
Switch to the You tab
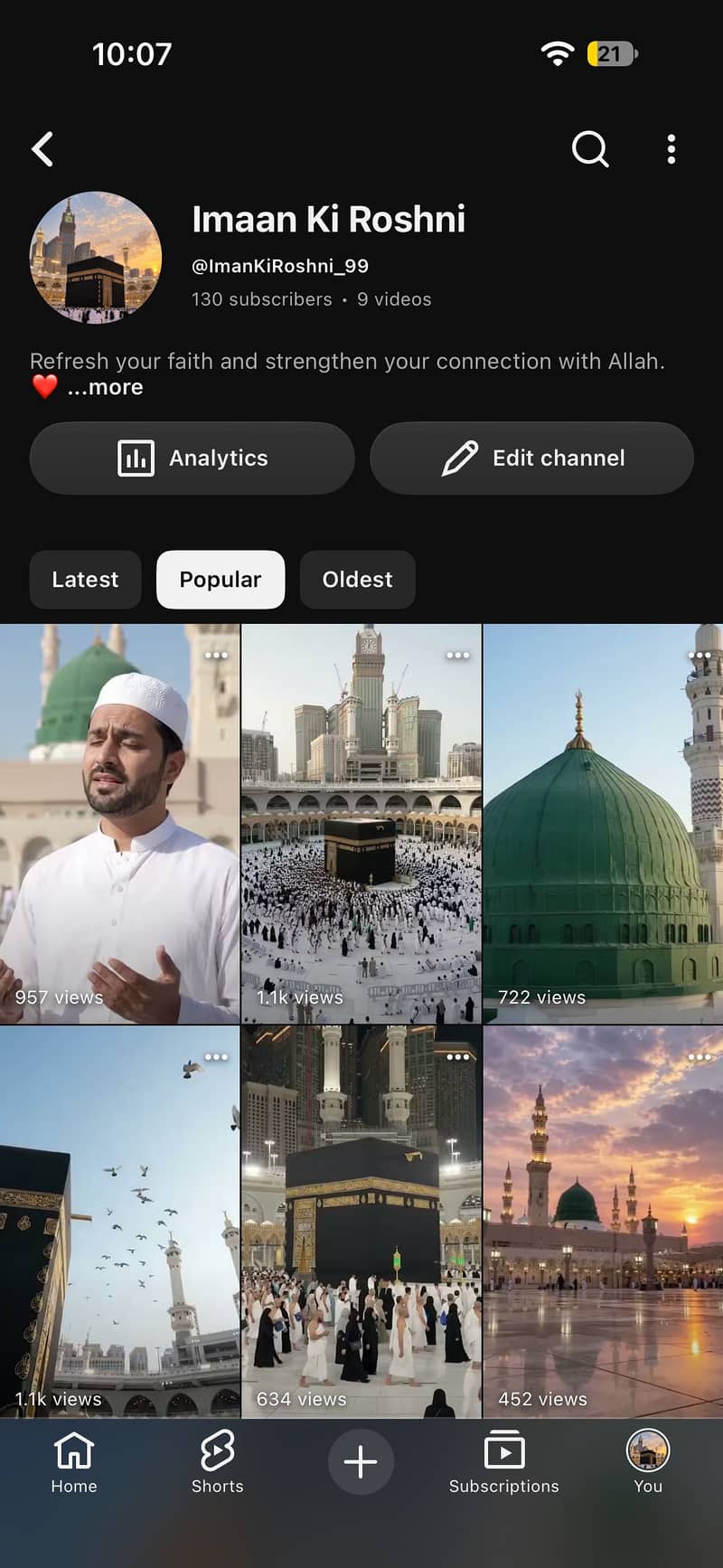tap(648, 1462)
